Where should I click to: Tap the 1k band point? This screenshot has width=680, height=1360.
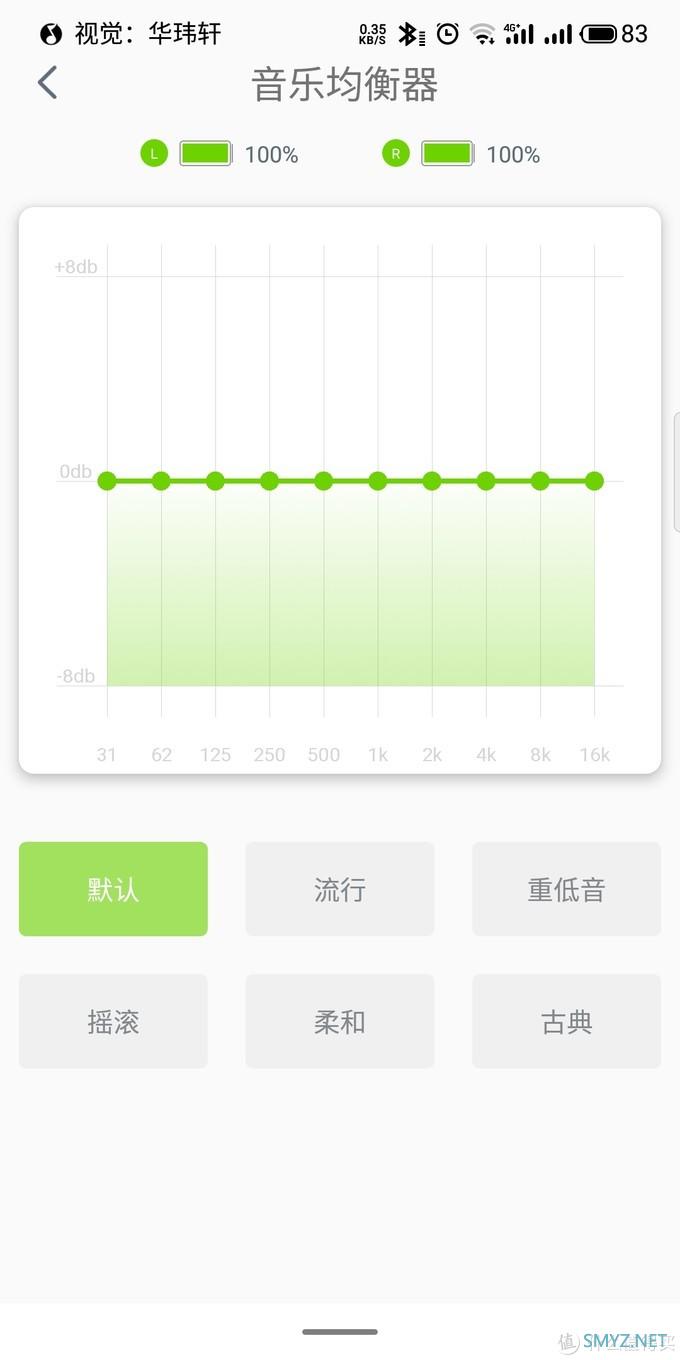[378, 481]
